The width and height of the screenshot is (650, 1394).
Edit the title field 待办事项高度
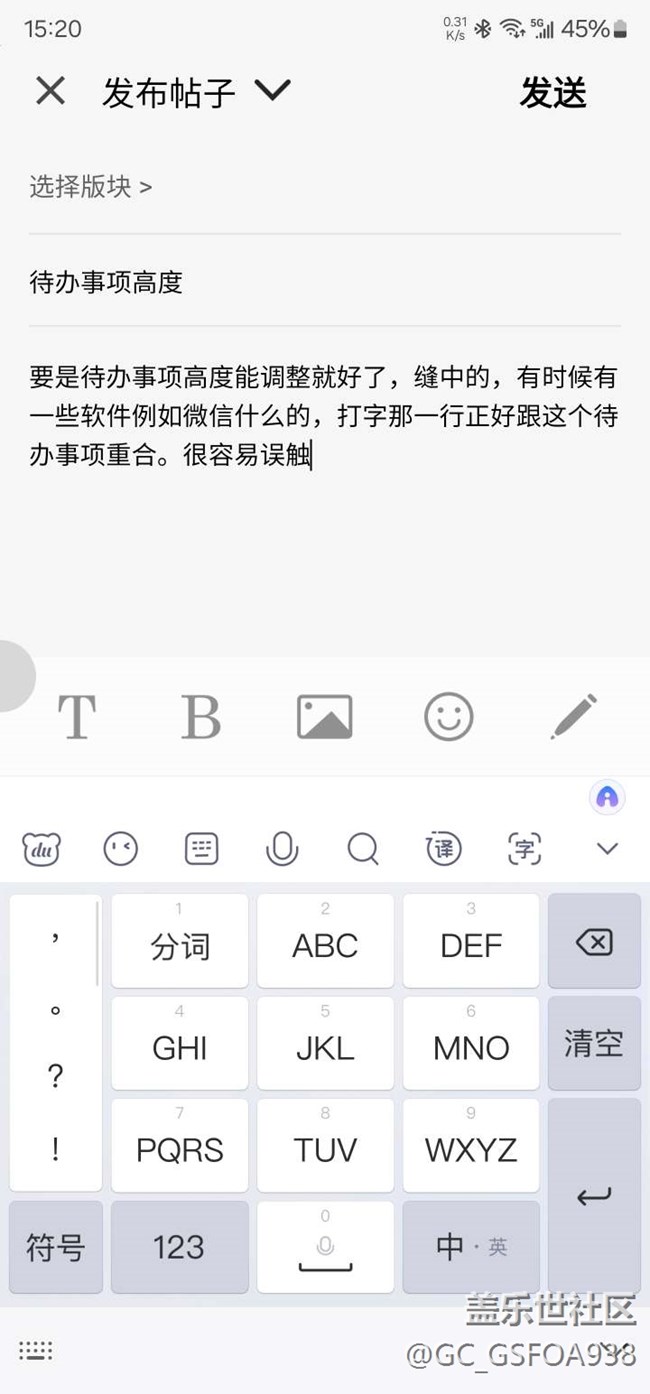coord(325,282)
